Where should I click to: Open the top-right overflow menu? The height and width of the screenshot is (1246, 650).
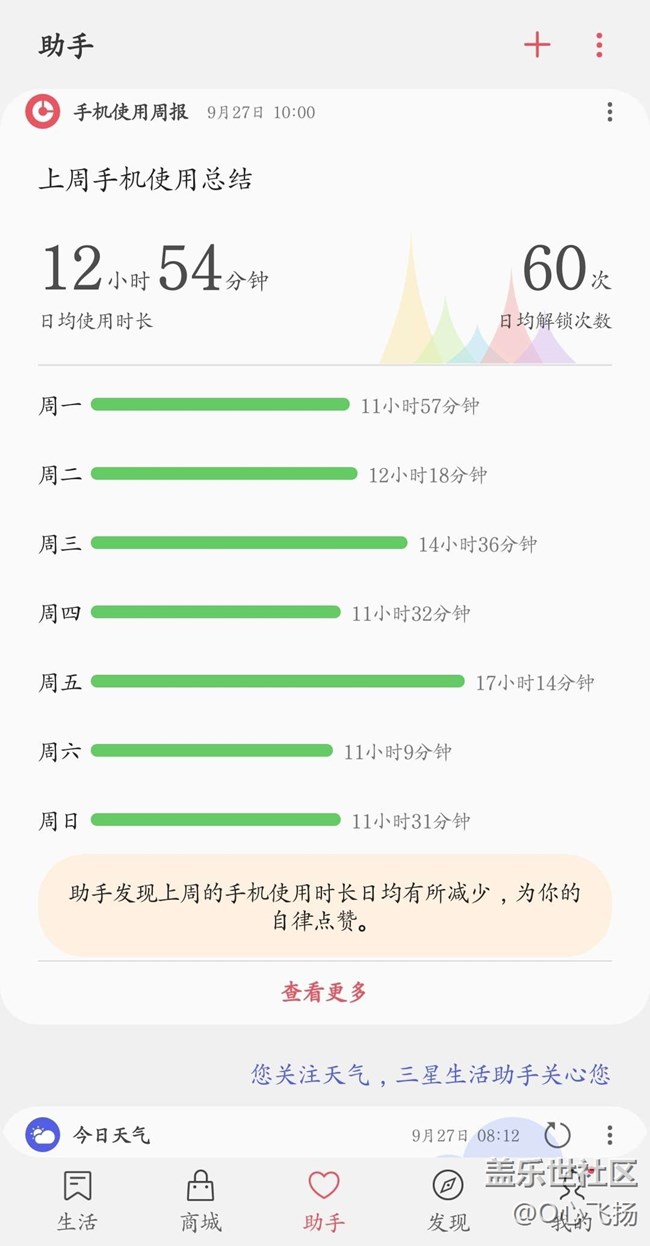pos(599,45)
